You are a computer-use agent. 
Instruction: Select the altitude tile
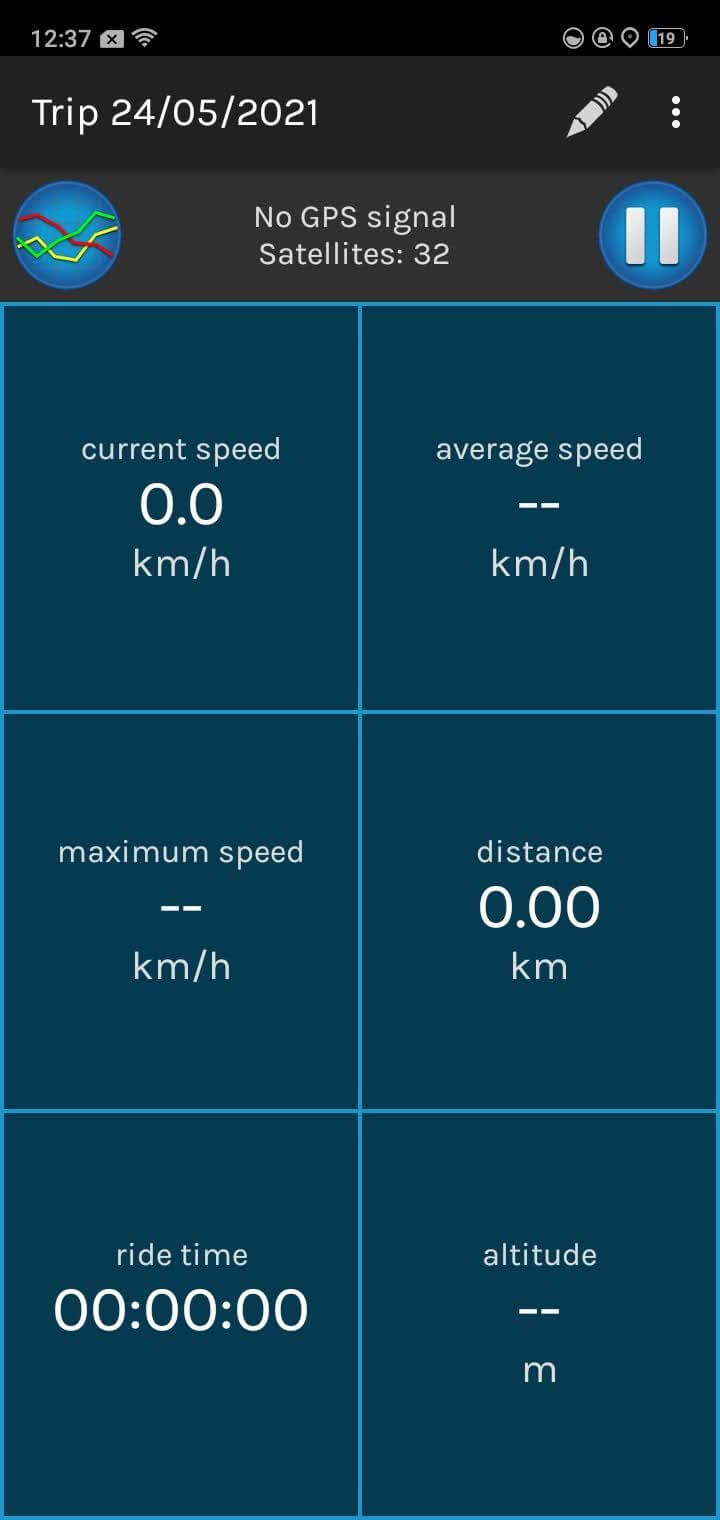[x=539, y=1310]
